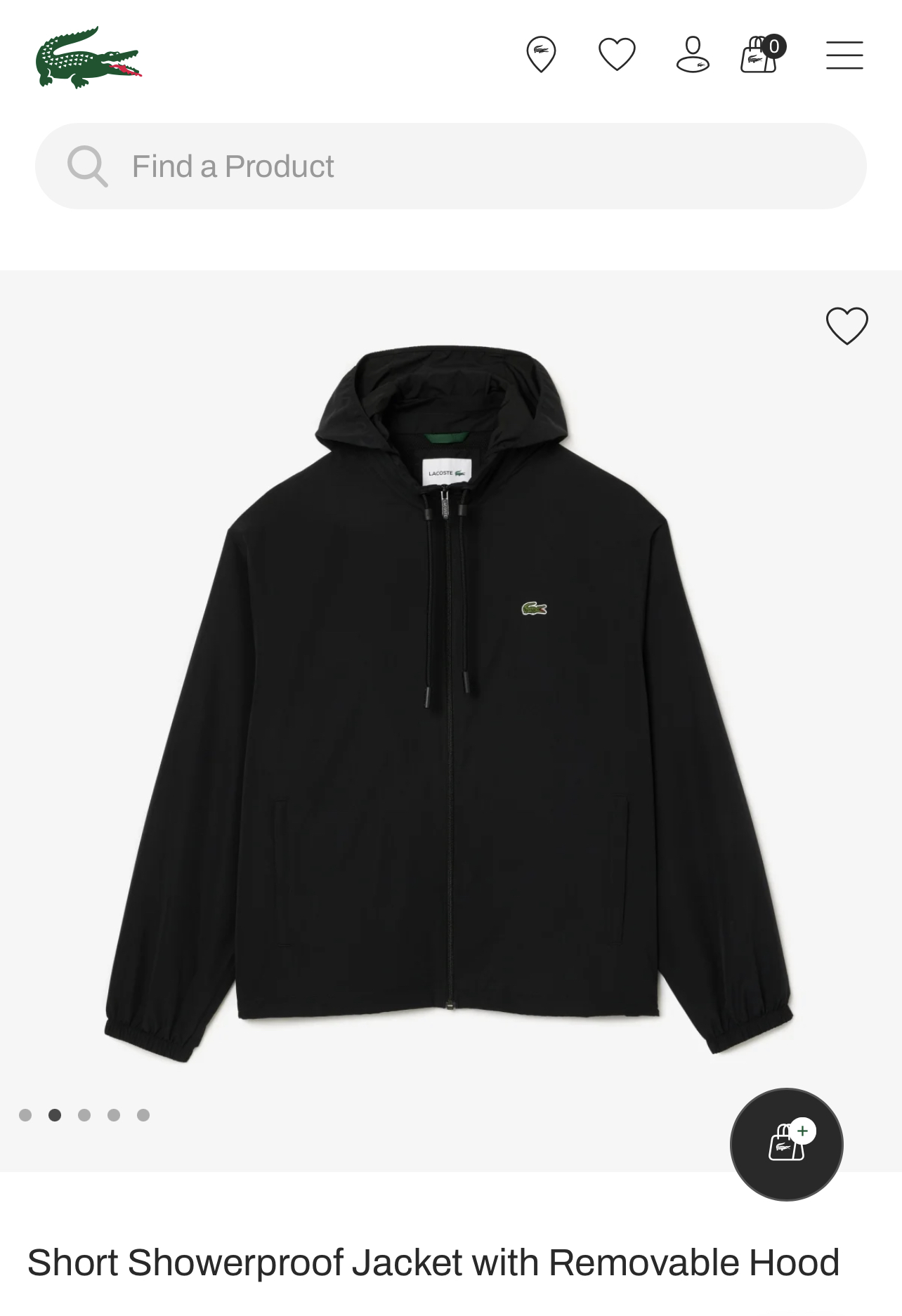Open the shopping bag cart
Viewport: 902px width, 1316px height.
pyautogui.click(x=763, y=54)
